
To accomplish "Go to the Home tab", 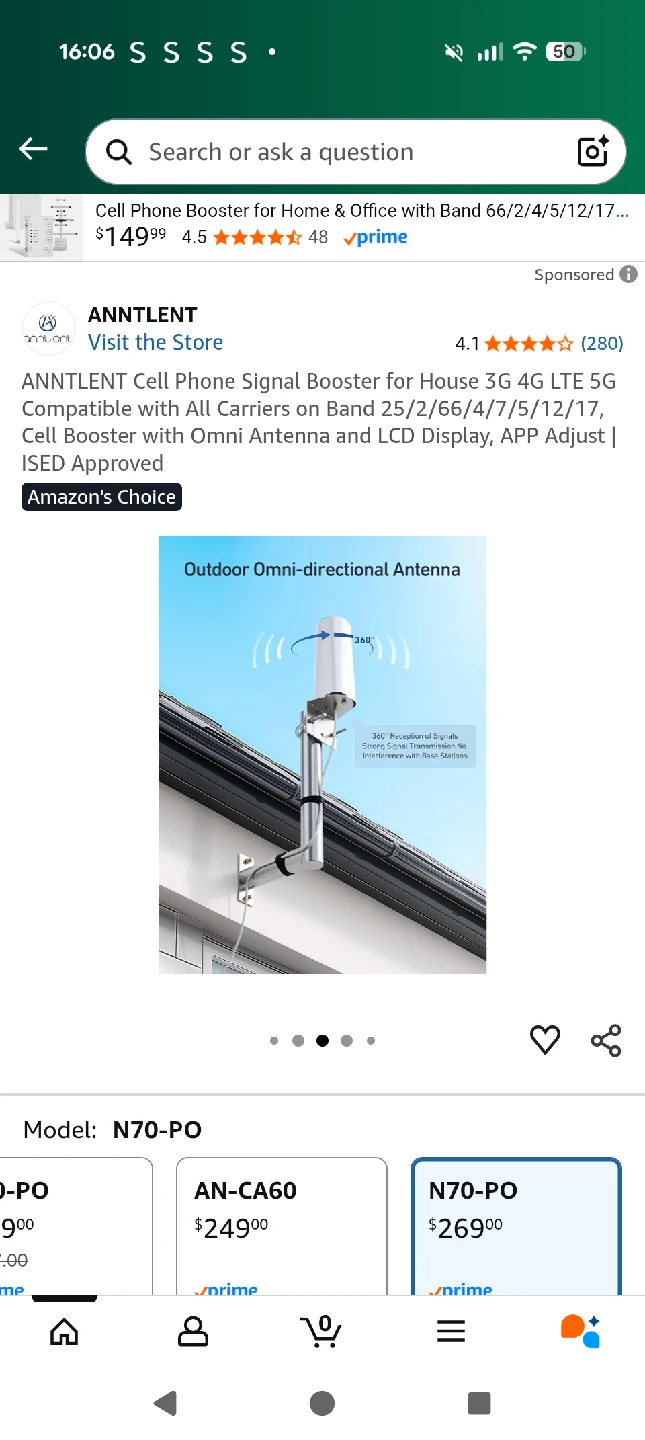I will pos(64,1331).
